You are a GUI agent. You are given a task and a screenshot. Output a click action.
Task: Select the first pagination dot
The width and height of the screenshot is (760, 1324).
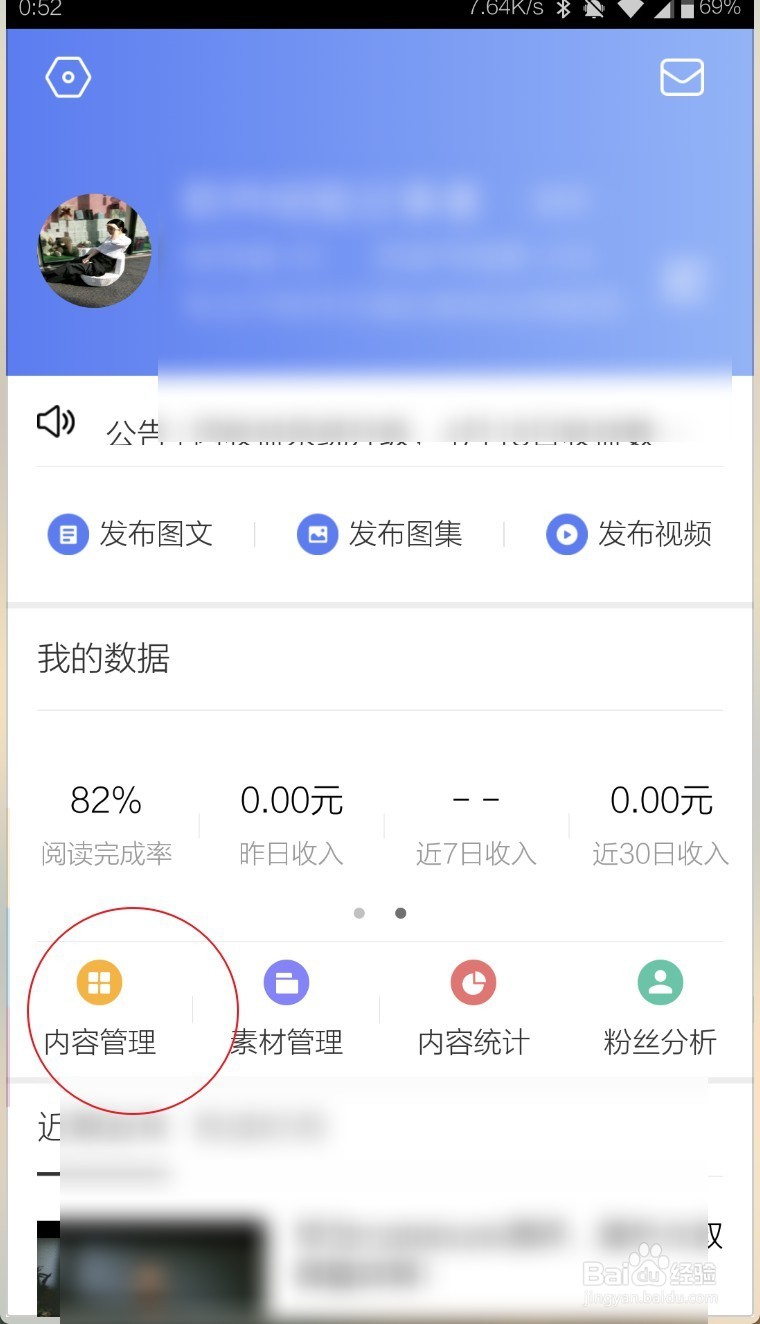click(359, 912)
